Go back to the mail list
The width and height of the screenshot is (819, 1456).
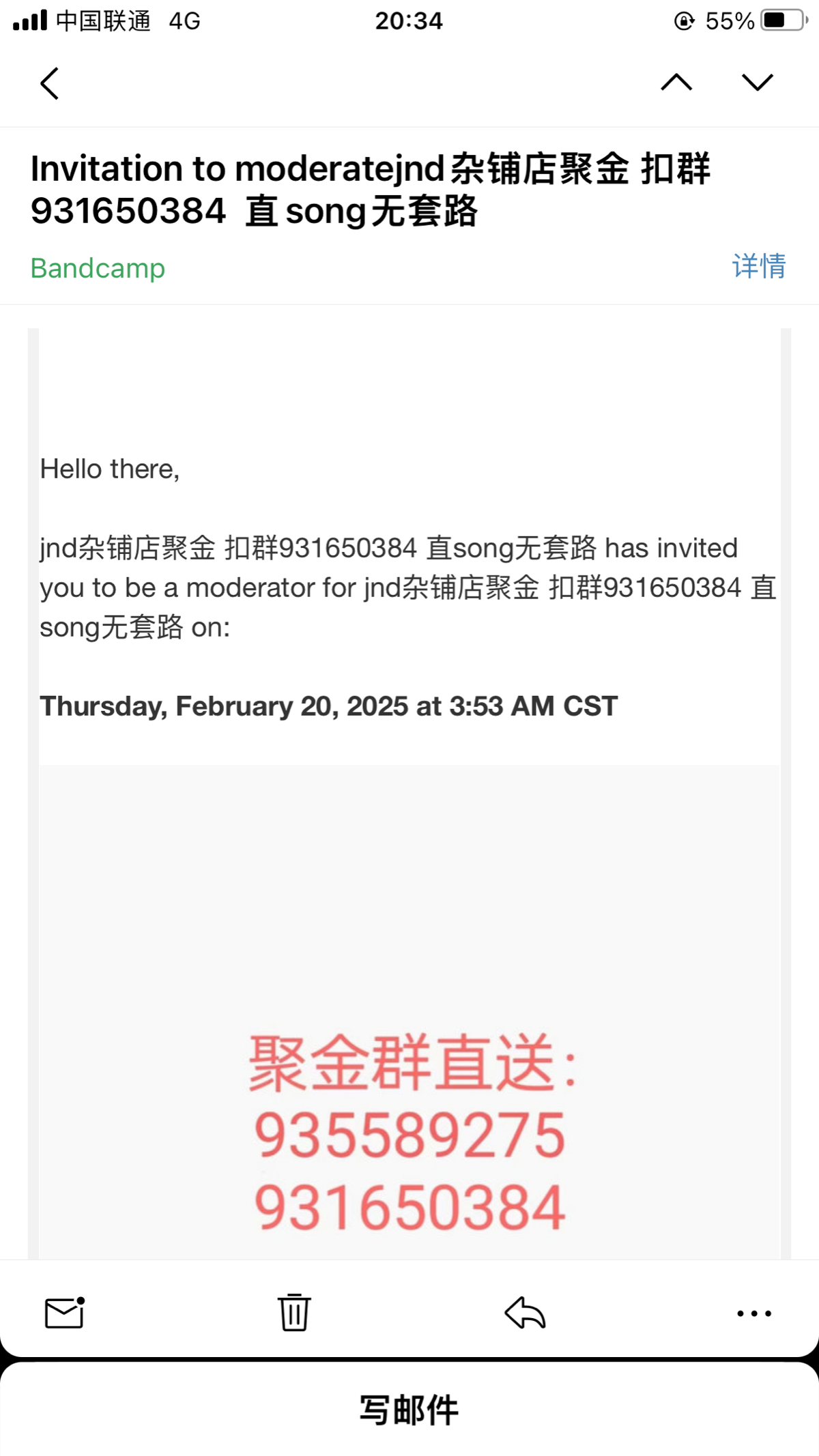50,84
